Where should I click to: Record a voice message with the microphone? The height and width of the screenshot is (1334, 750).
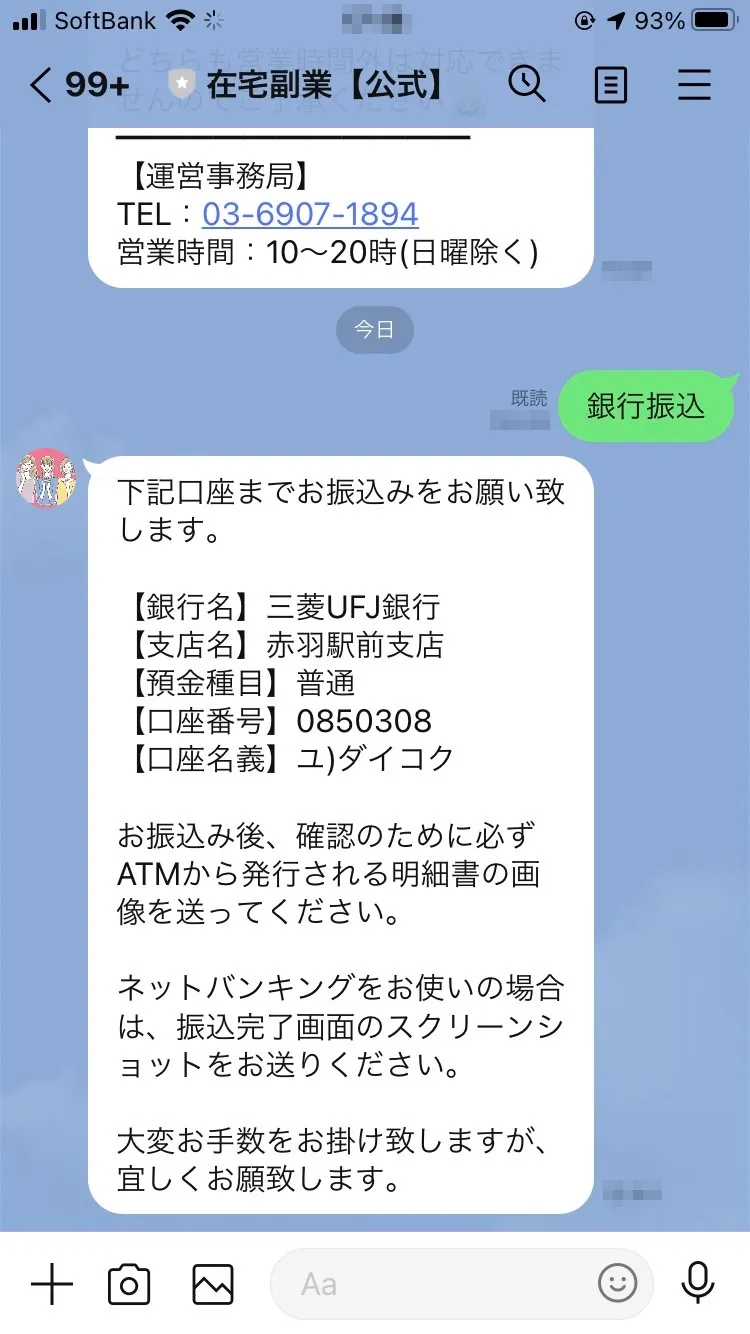coord(696,1284)
